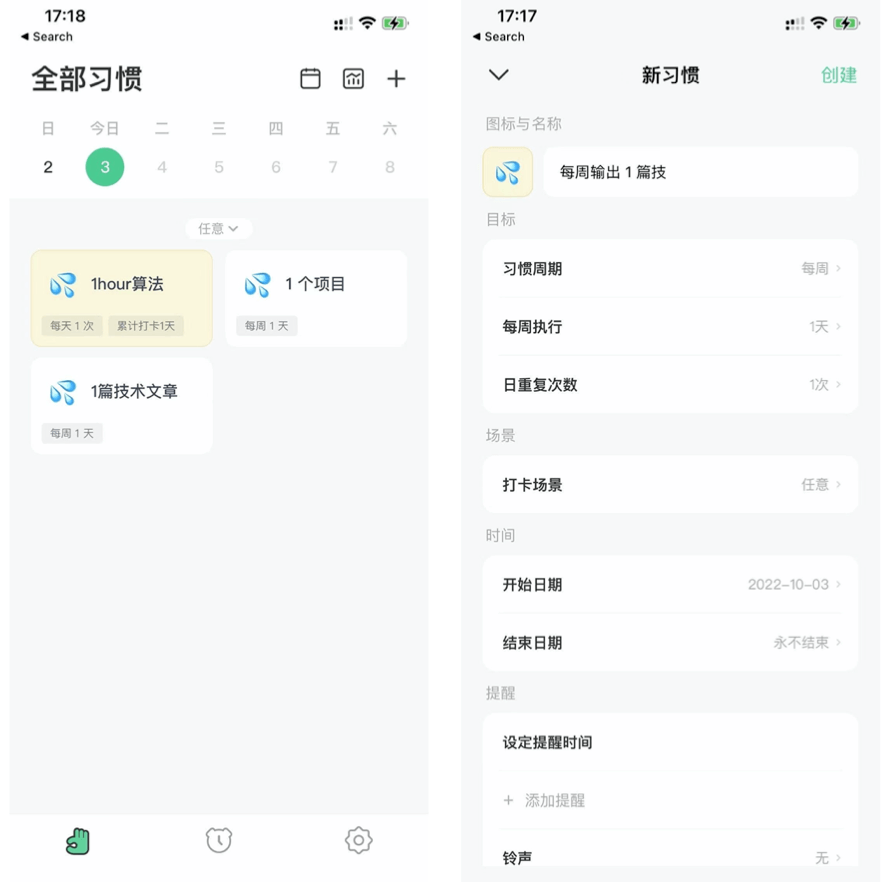Open the 打卡场景 row
888x882 pixels.
(670, 484)
